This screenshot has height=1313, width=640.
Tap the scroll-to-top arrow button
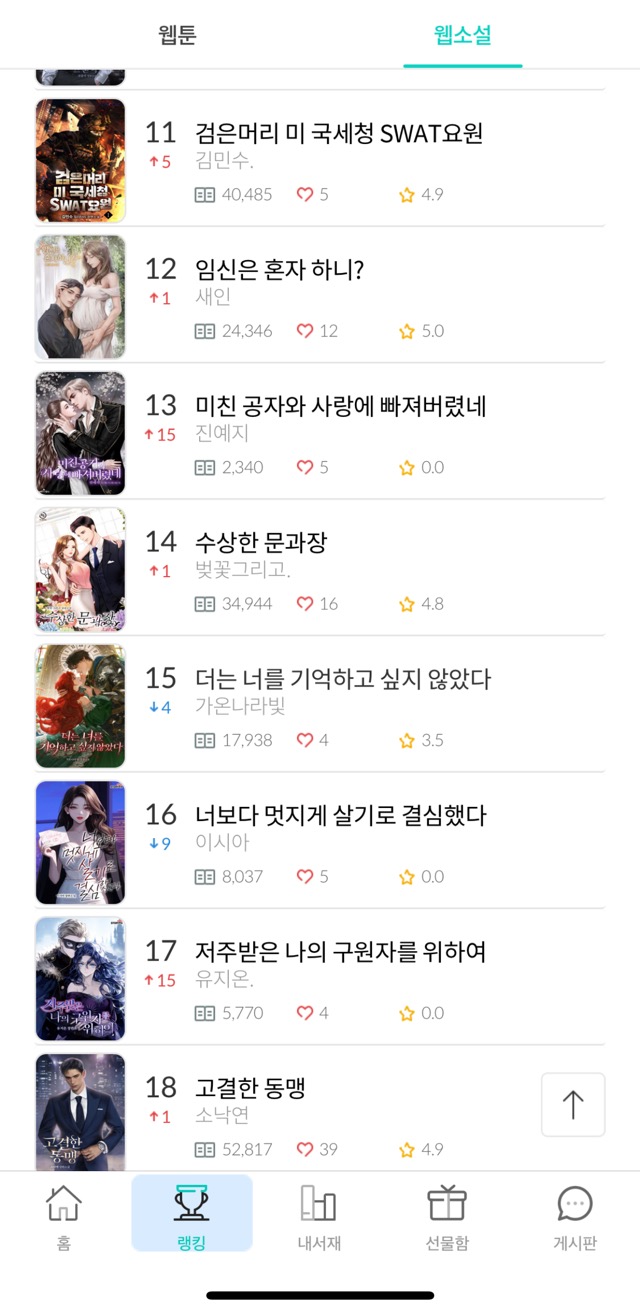pyautogui.click(x=573, y=1105)
